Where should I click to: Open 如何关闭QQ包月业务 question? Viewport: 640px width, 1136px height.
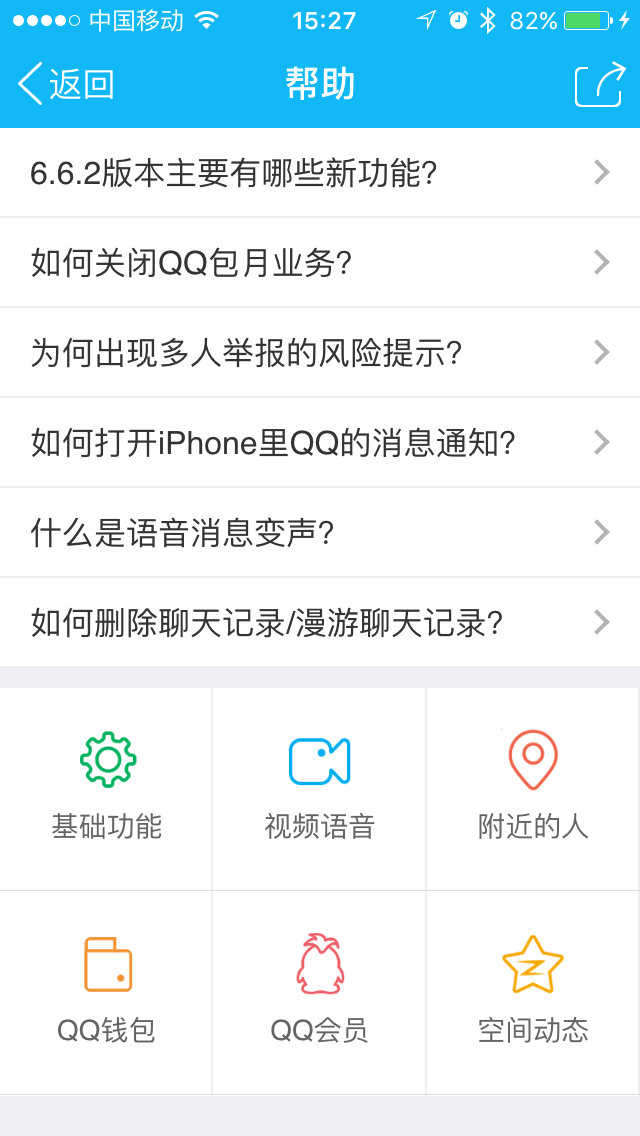click(x=320, y=262)
